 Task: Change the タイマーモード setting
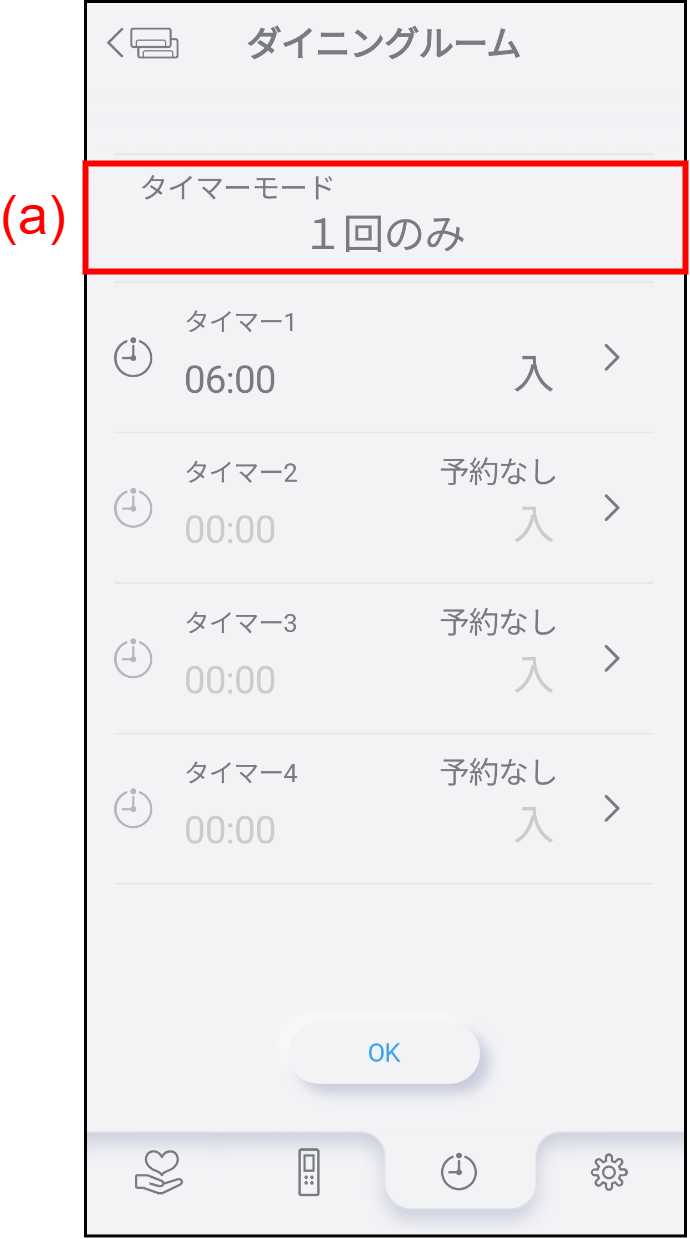click(x=385, y=216)
